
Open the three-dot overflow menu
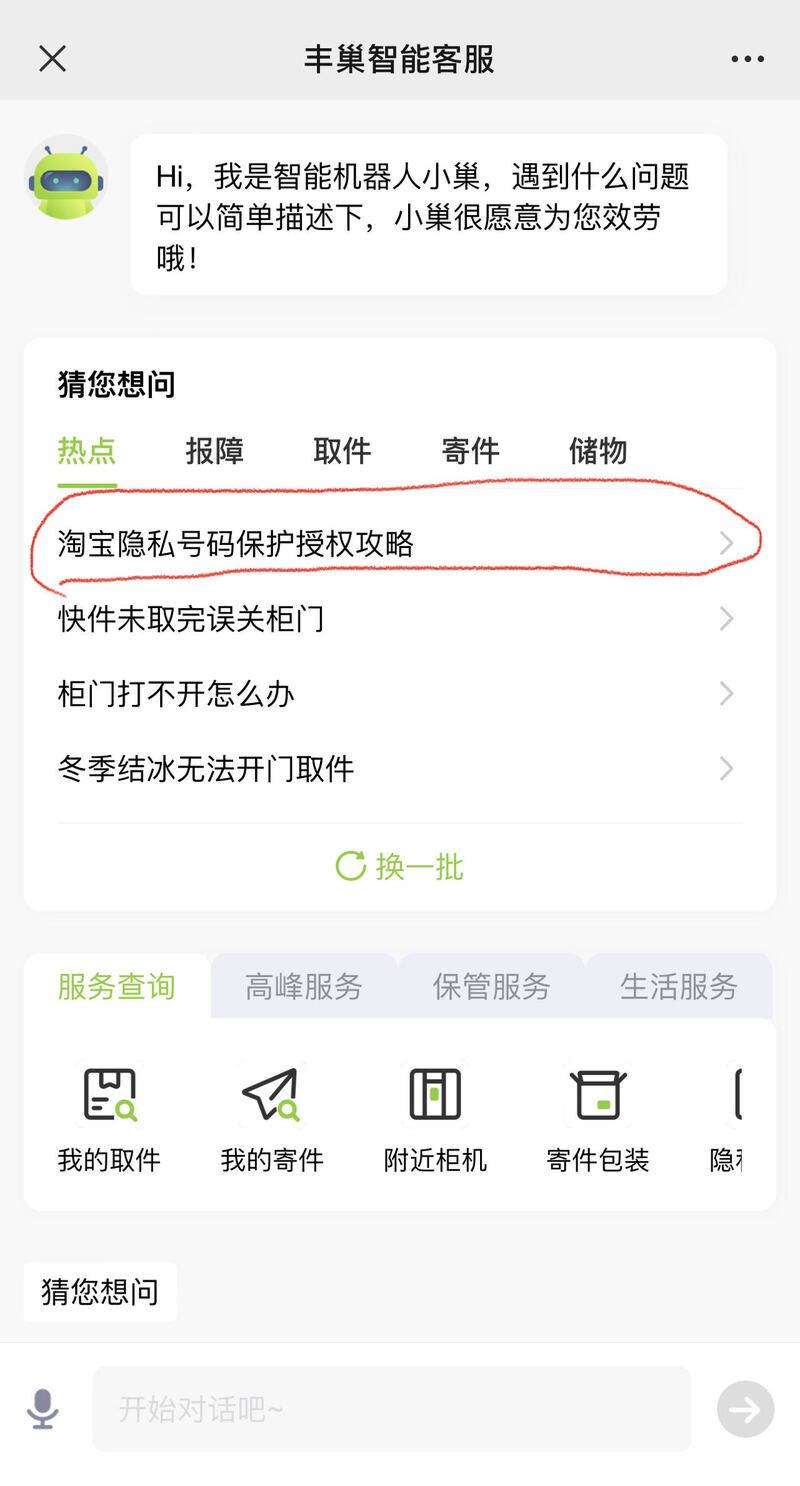[747, 59]
